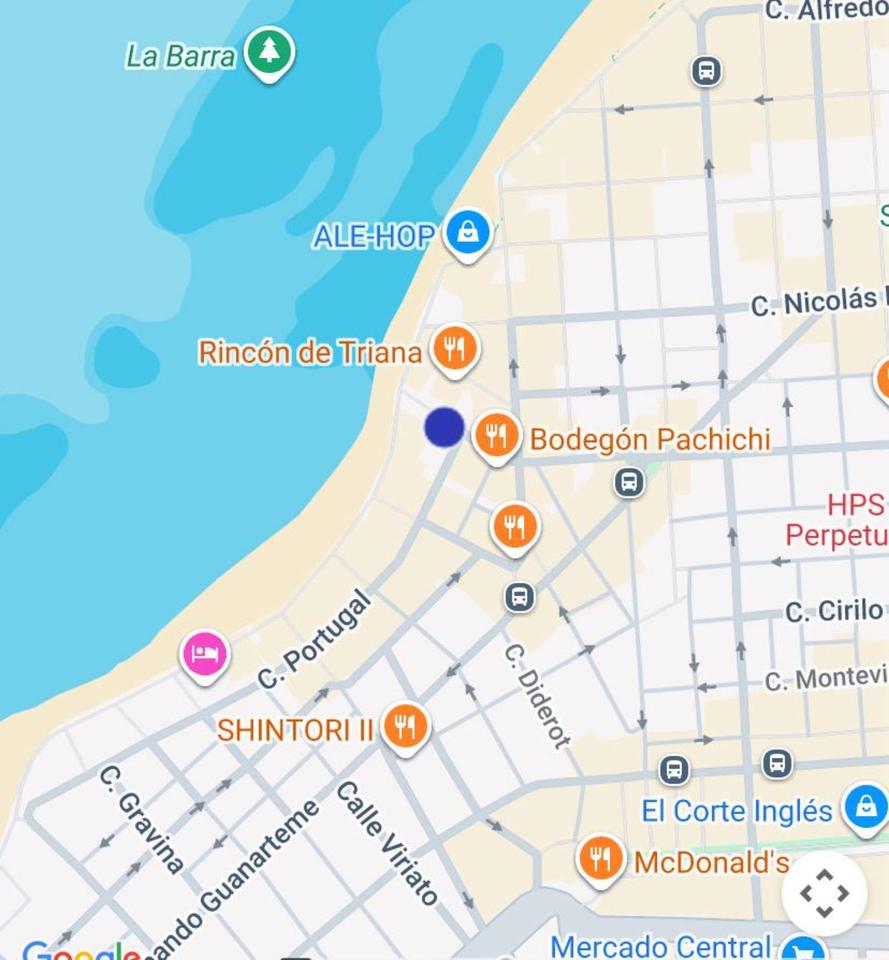The height and width of the screenshot is (960, 889).
Task: Open Rincón de Triana restaurant pin
Action: click(455, 350)
